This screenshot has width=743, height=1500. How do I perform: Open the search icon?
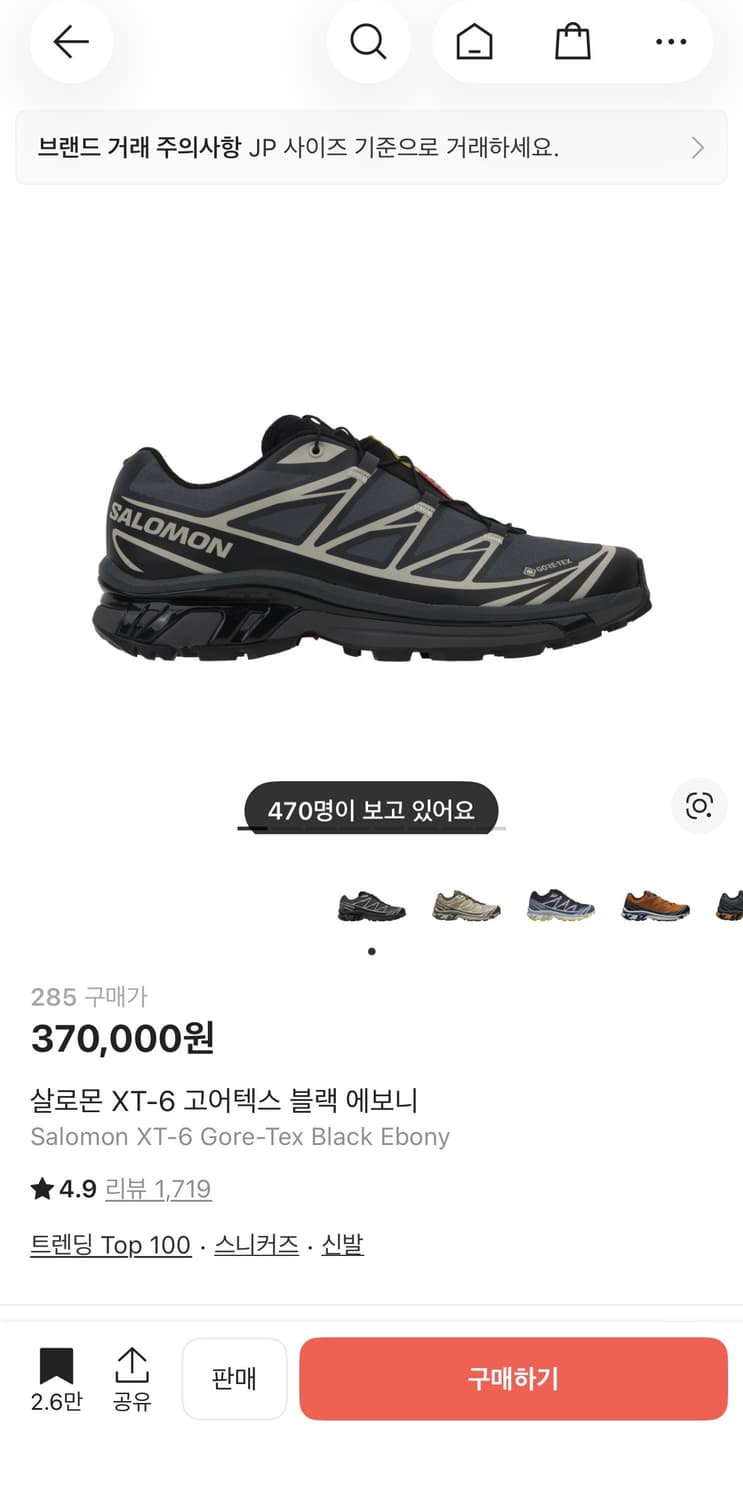pos(369,41)
